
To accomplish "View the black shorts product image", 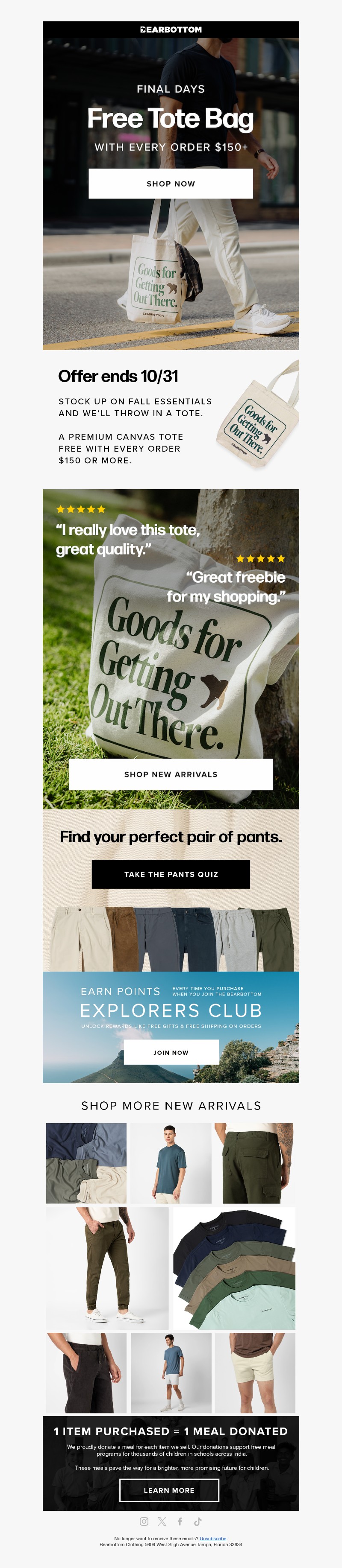I will pyautogui.click(x=86, y=1372).
